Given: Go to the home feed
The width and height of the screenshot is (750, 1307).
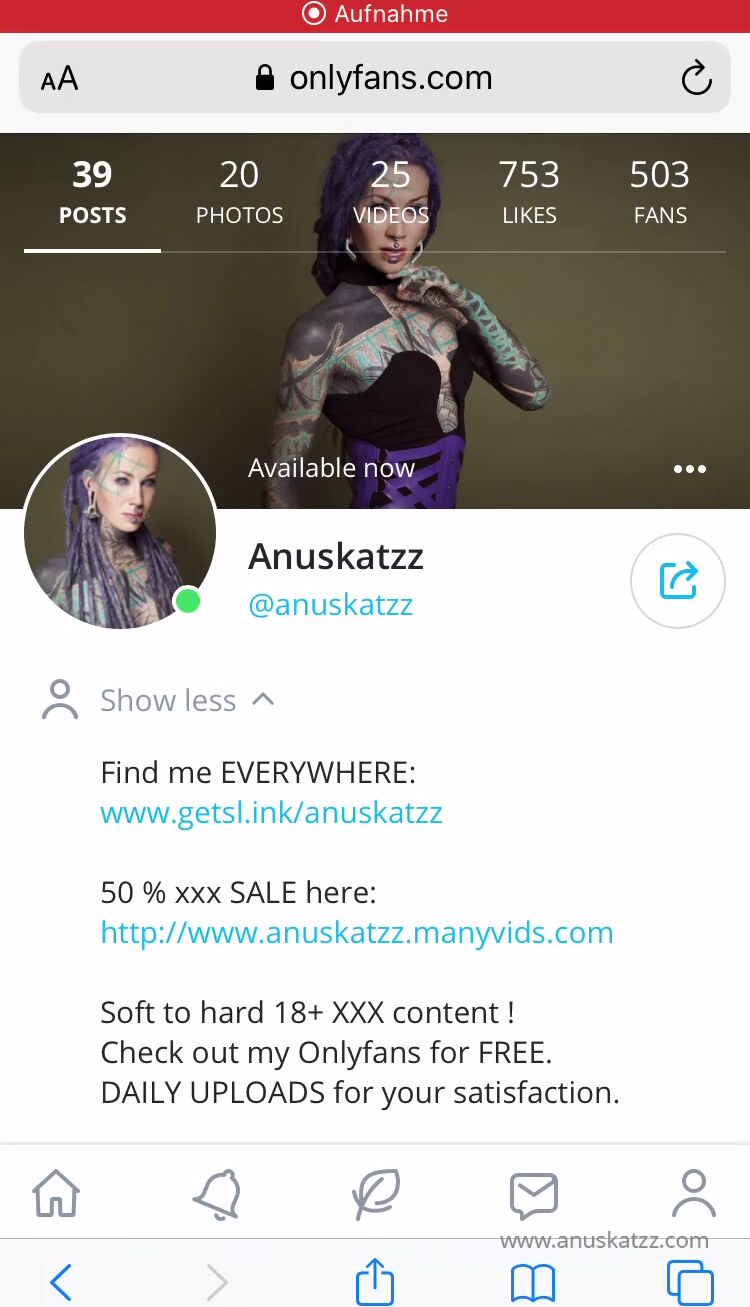Looking at the screenshot, I should (x=56, y=1194).
